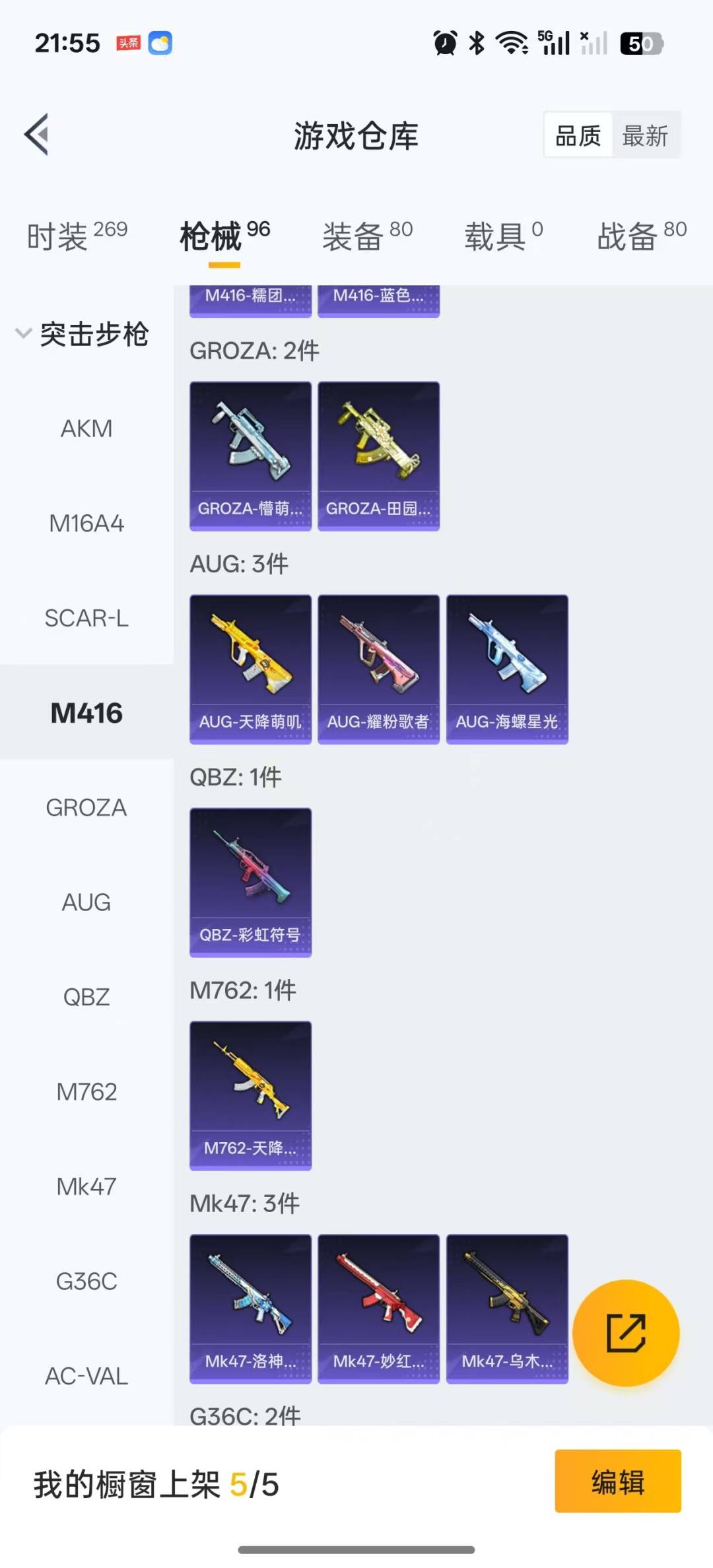This screenshot has width=713, height=1568.
Task: Open the M762-天降 skin card
Action: pos(250,1095)
